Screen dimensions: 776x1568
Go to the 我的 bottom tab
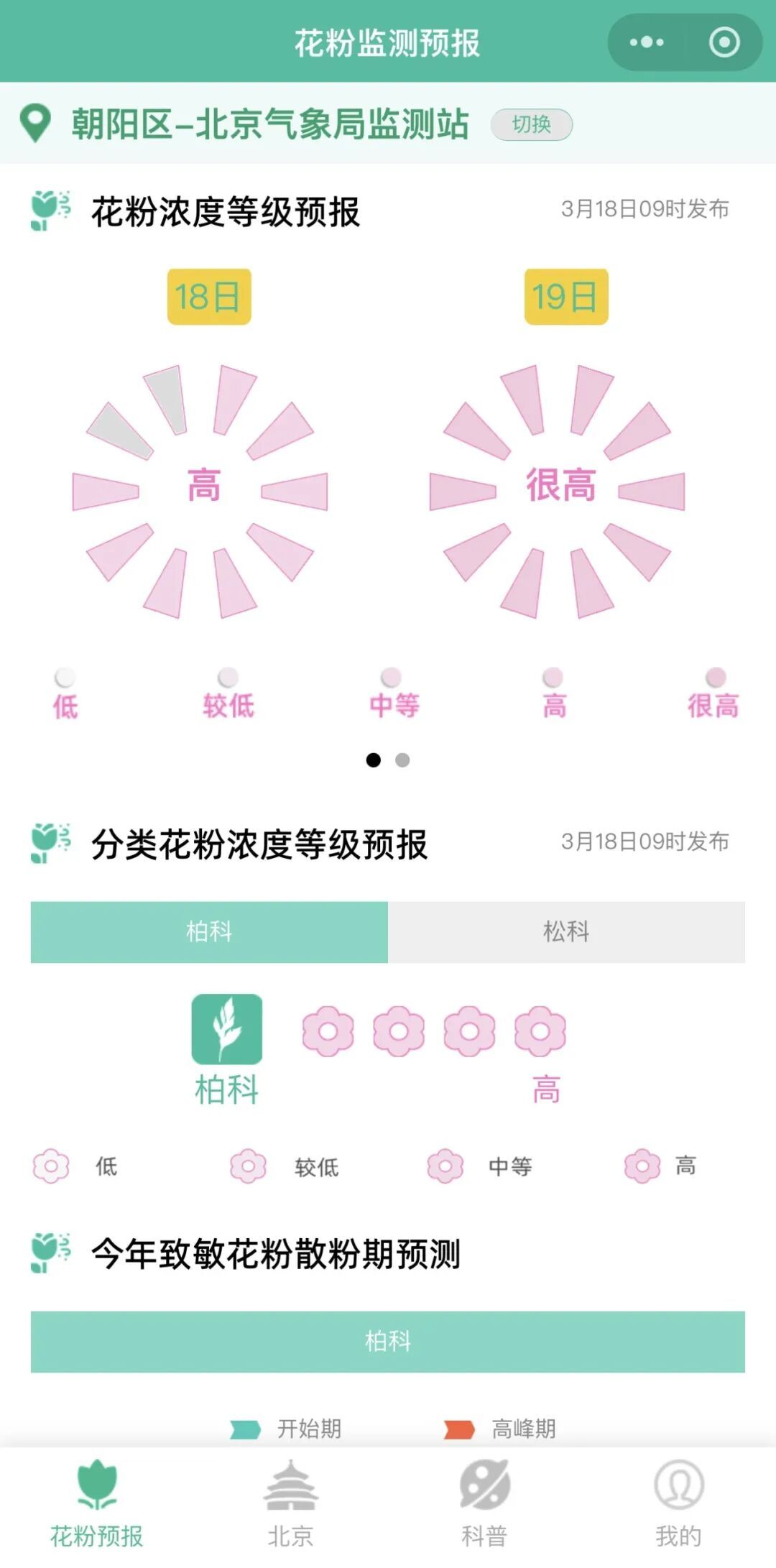pos(678,1505)
